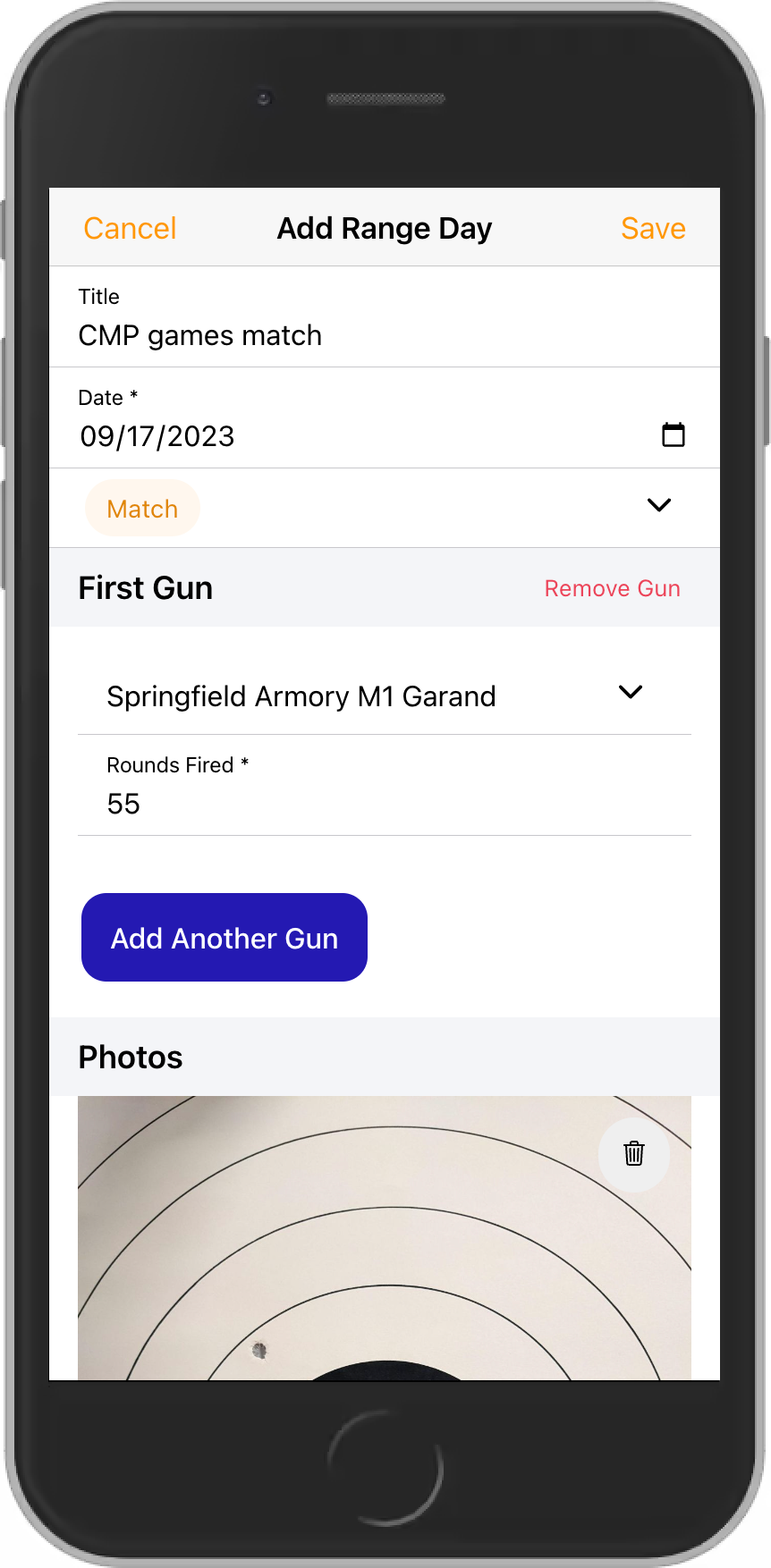771x1568 pixels.
Task: Remove the first gun
Action: coord(612,588)
